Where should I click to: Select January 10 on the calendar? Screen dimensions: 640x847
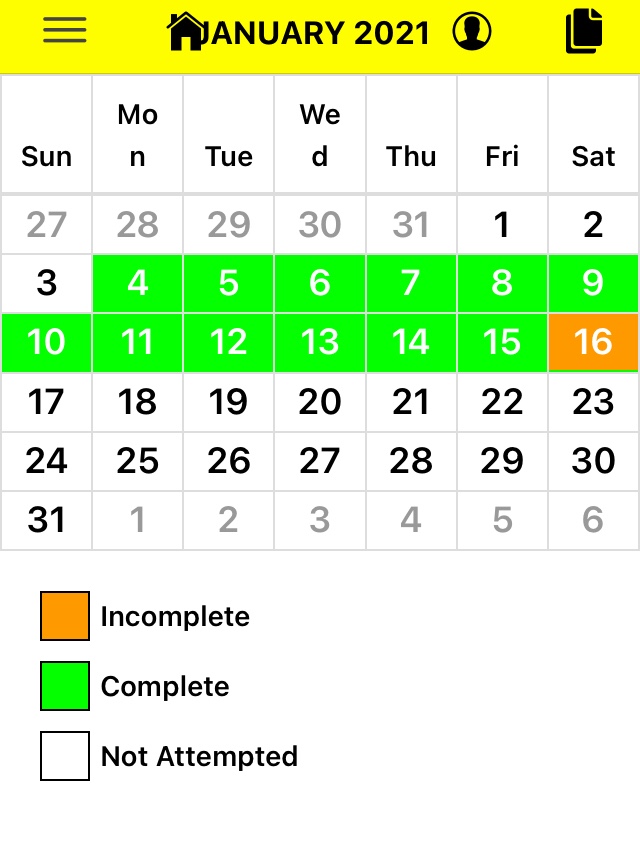point(46,342)
